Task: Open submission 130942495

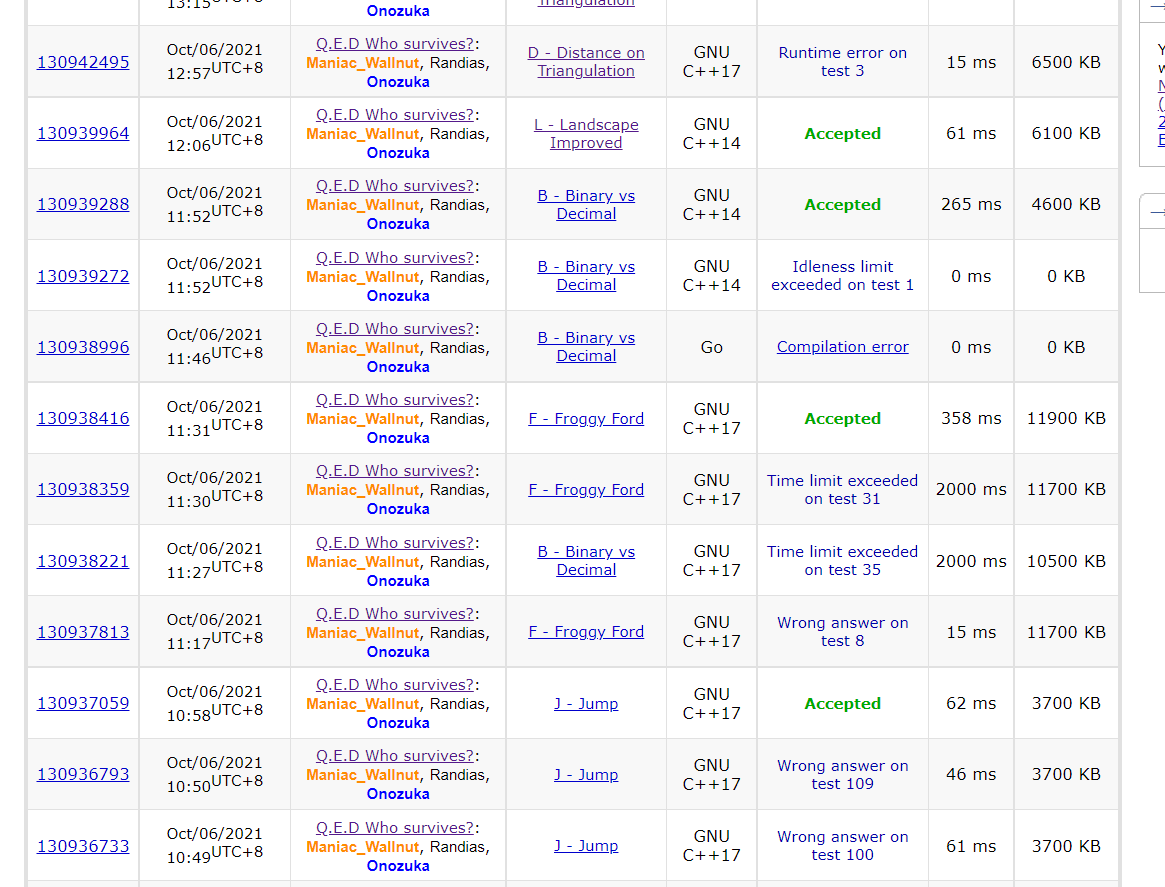Action: (x=83, y=62)
